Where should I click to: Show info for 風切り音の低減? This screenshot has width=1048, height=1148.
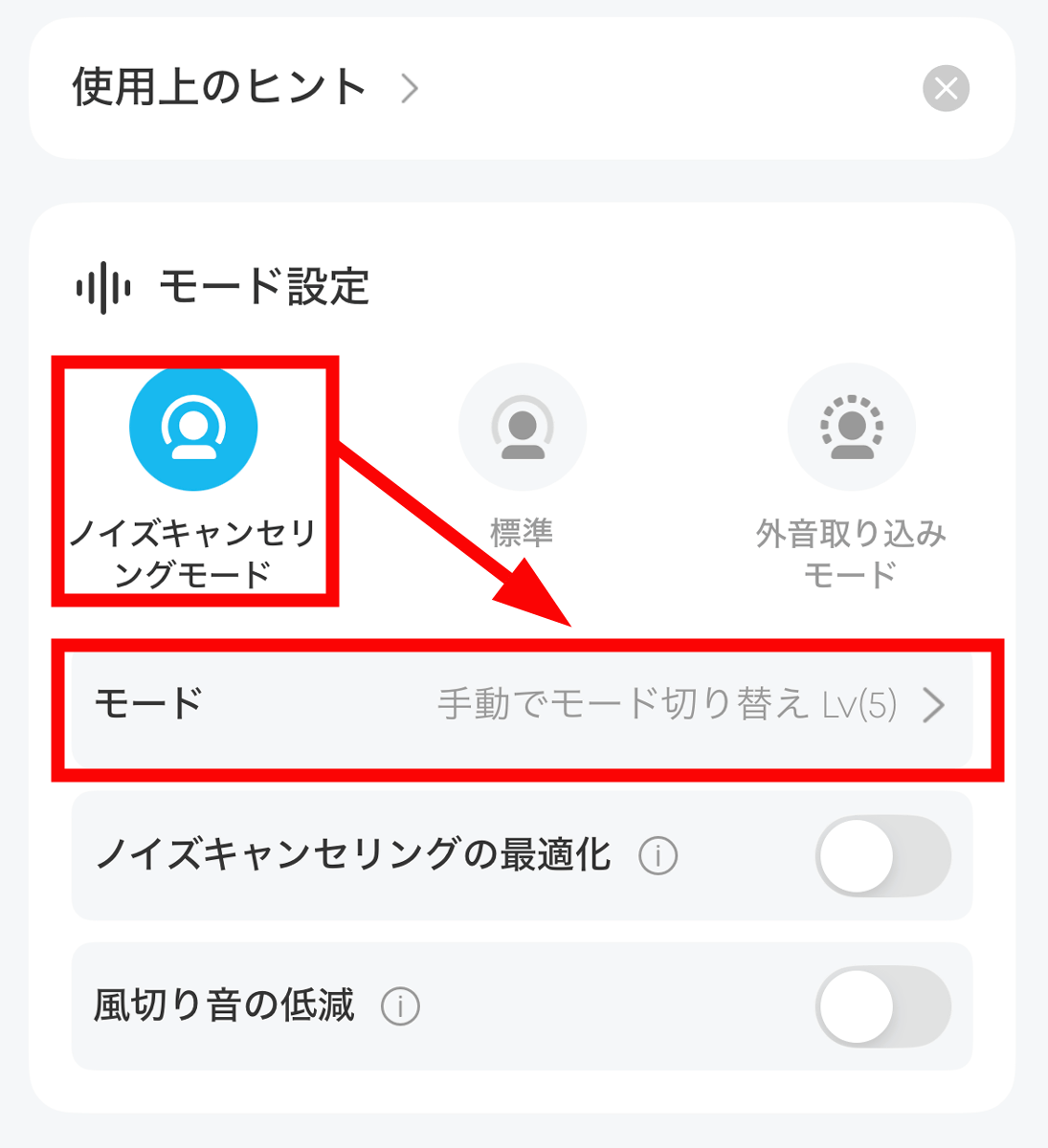click(x=400, y=1006)
